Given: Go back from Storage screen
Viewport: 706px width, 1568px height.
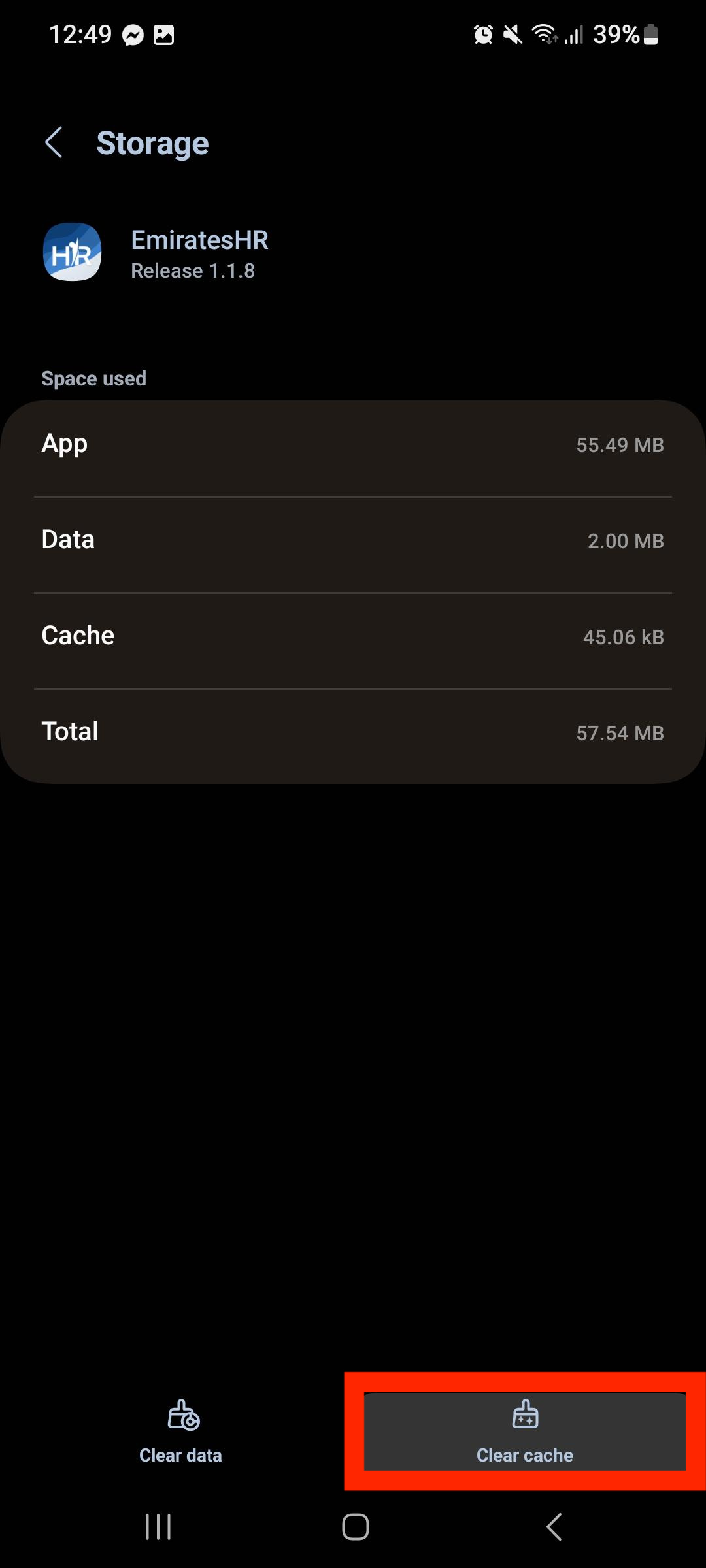Looking at the screenshot, I should (54, 142).
